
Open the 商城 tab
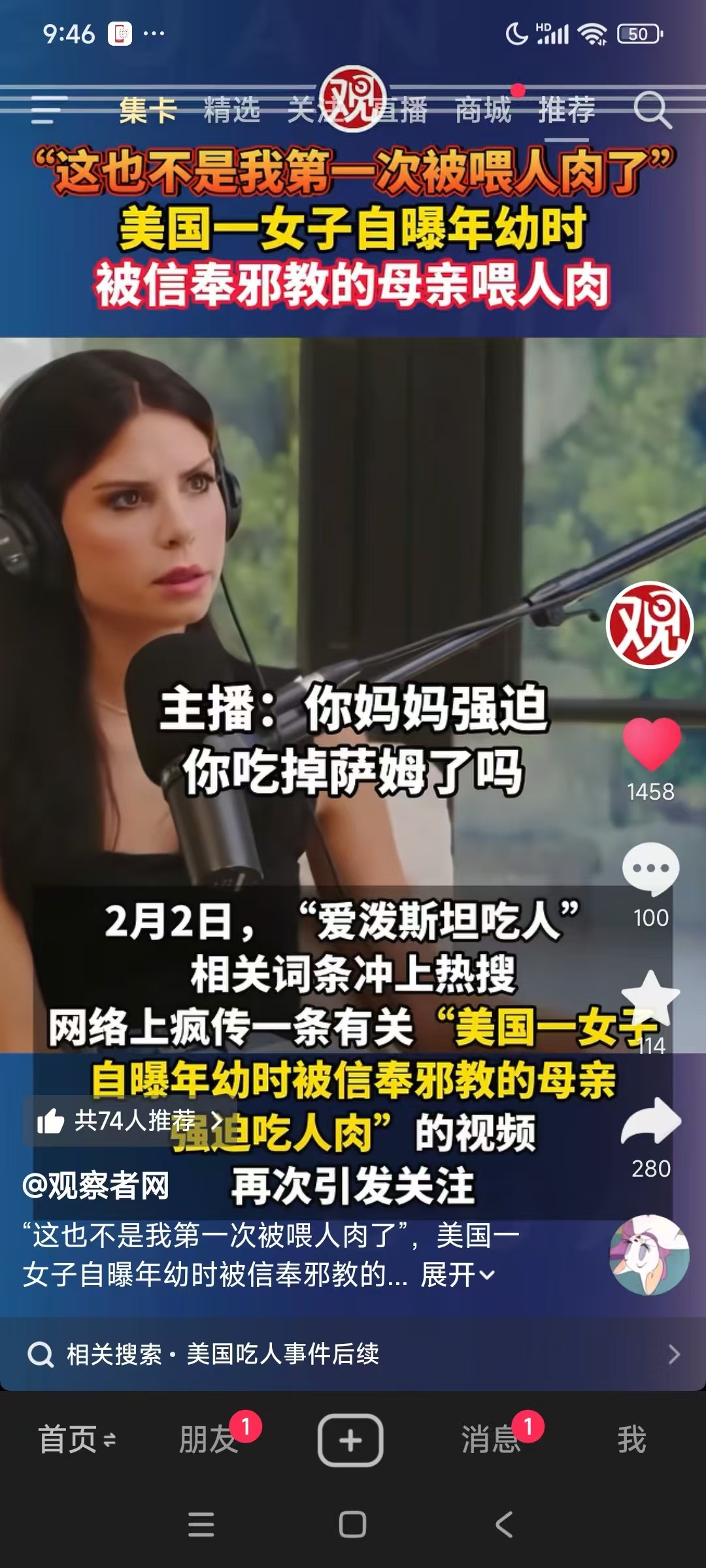[483, 110]
